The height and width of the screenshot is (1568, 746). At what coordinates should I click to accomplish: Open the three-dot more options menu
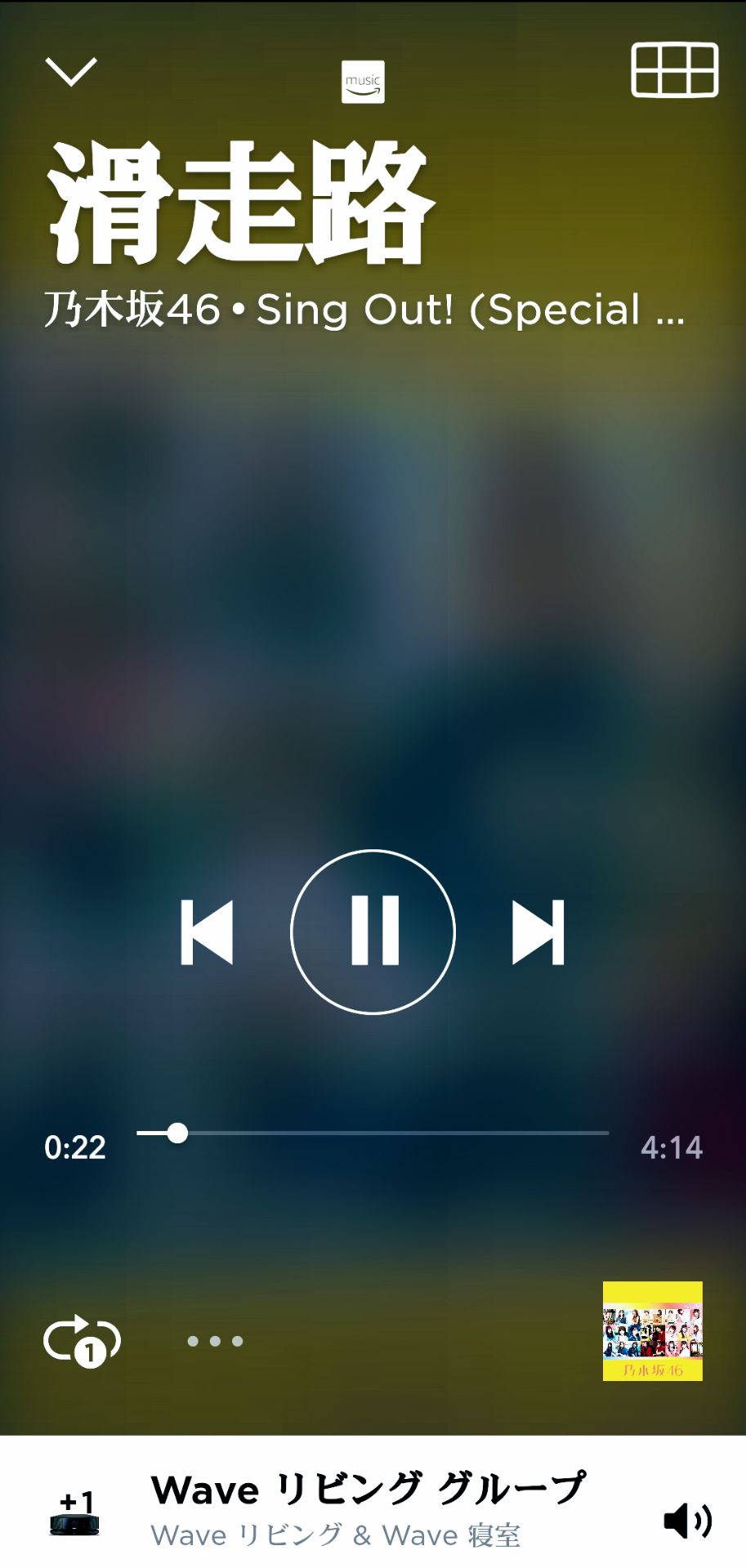[215, 1341]
